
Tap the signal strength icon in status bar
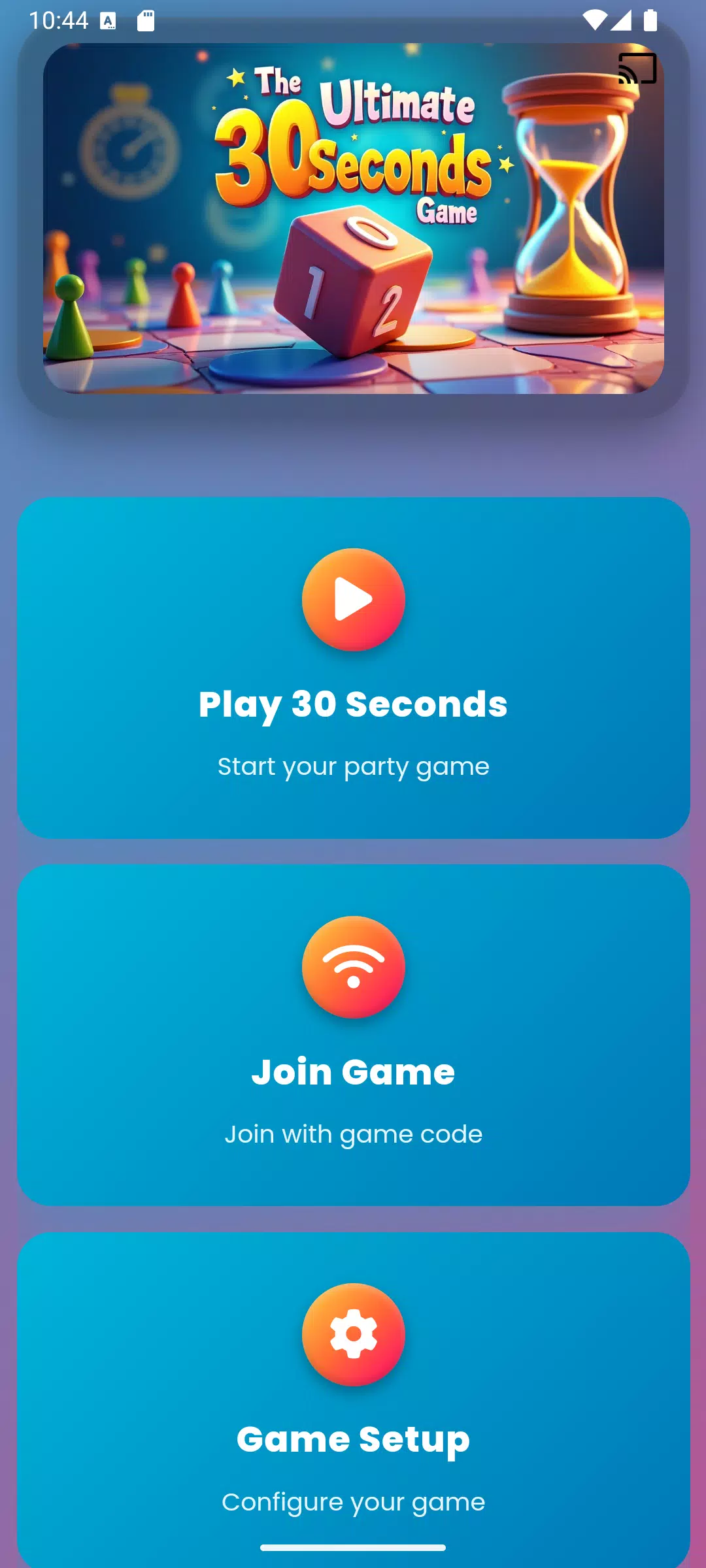tap(622, 20)
